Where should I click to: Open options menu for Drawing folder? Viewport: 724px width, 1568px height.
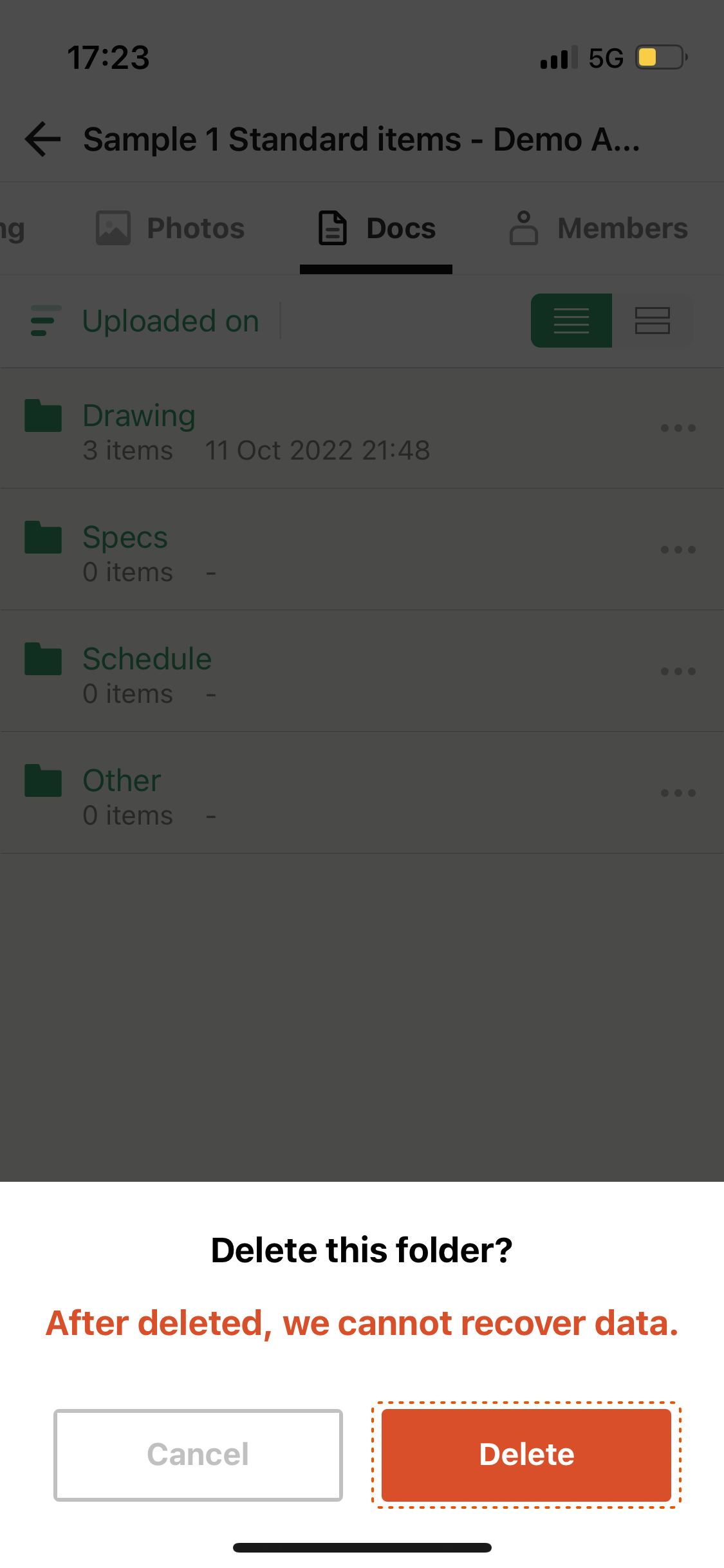coord(678,427)
